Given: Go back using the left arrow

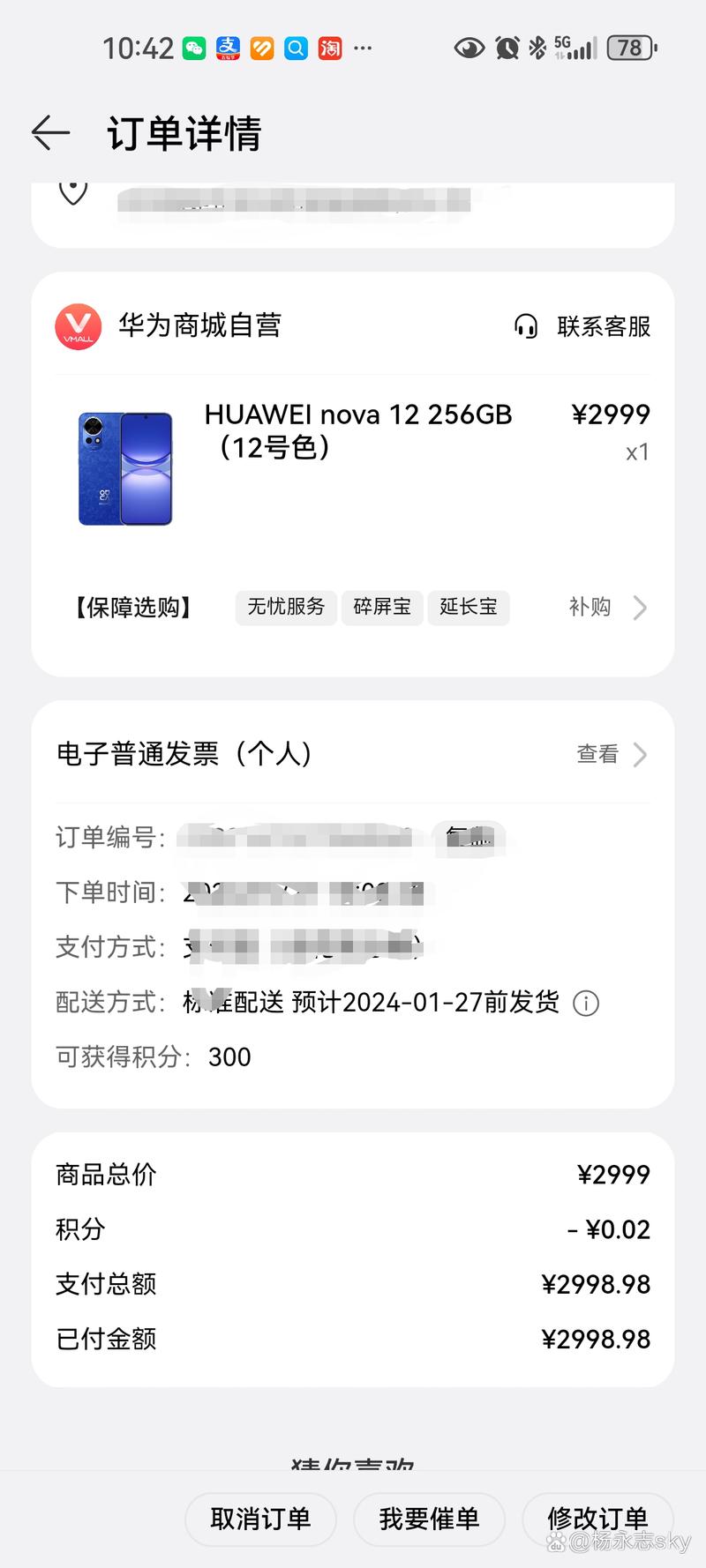Looking at the screenshot, I should tap(50, 133).
